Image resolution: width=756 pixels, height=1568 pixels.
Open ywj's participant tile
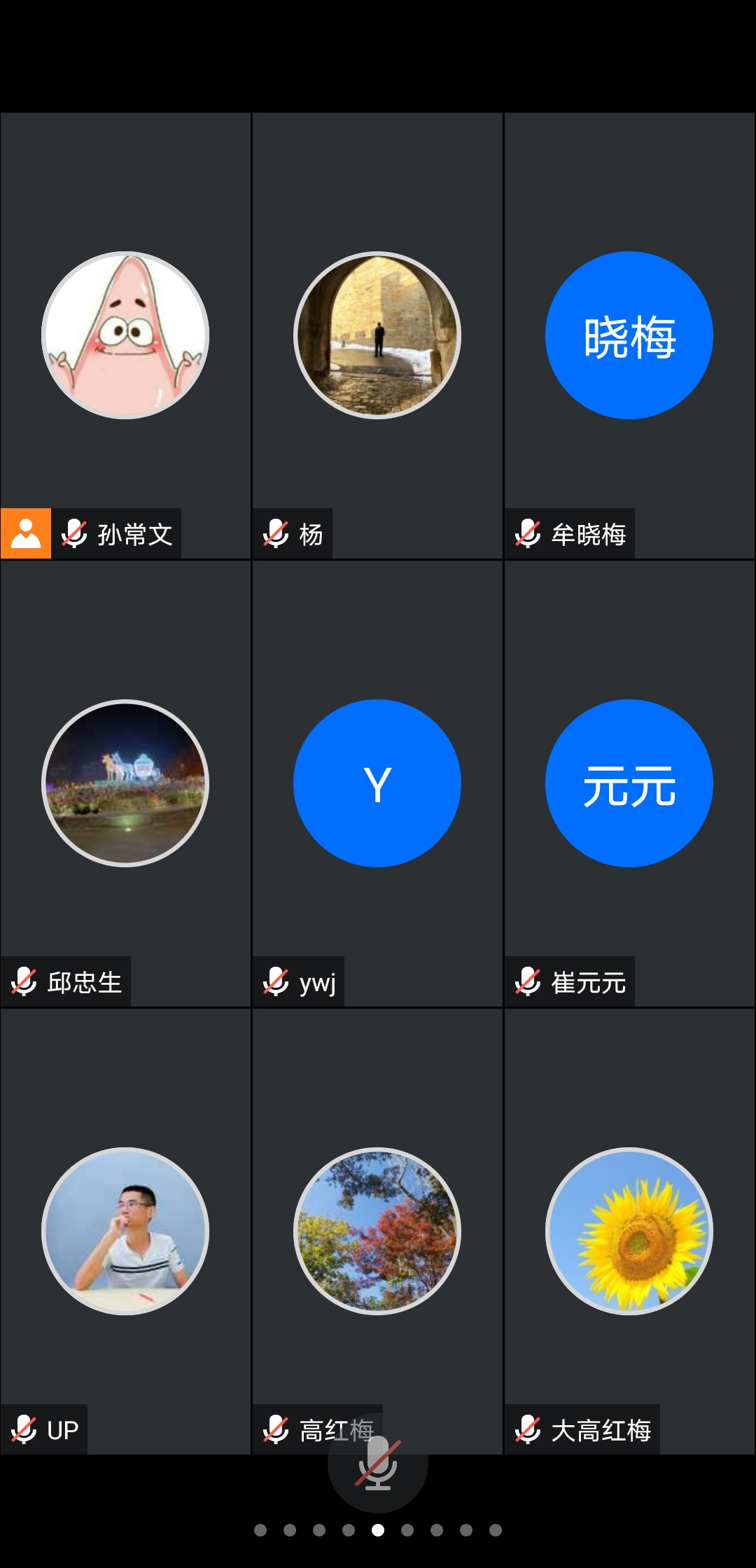pos(377,783)
